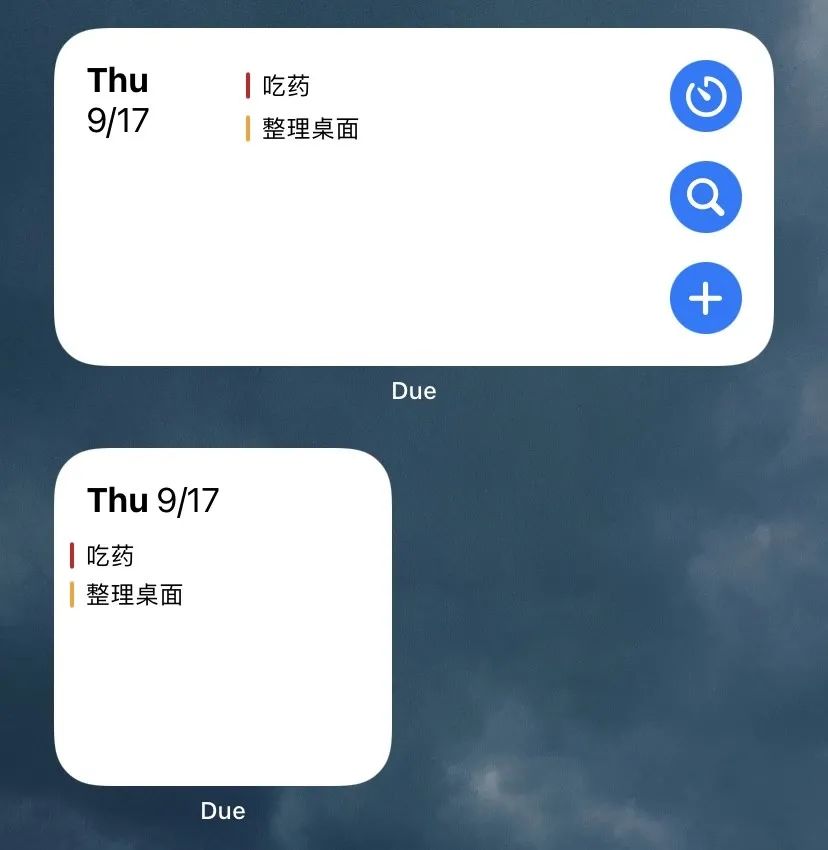
Task: Open search from the magnifier button
Action: coord(705,197)
